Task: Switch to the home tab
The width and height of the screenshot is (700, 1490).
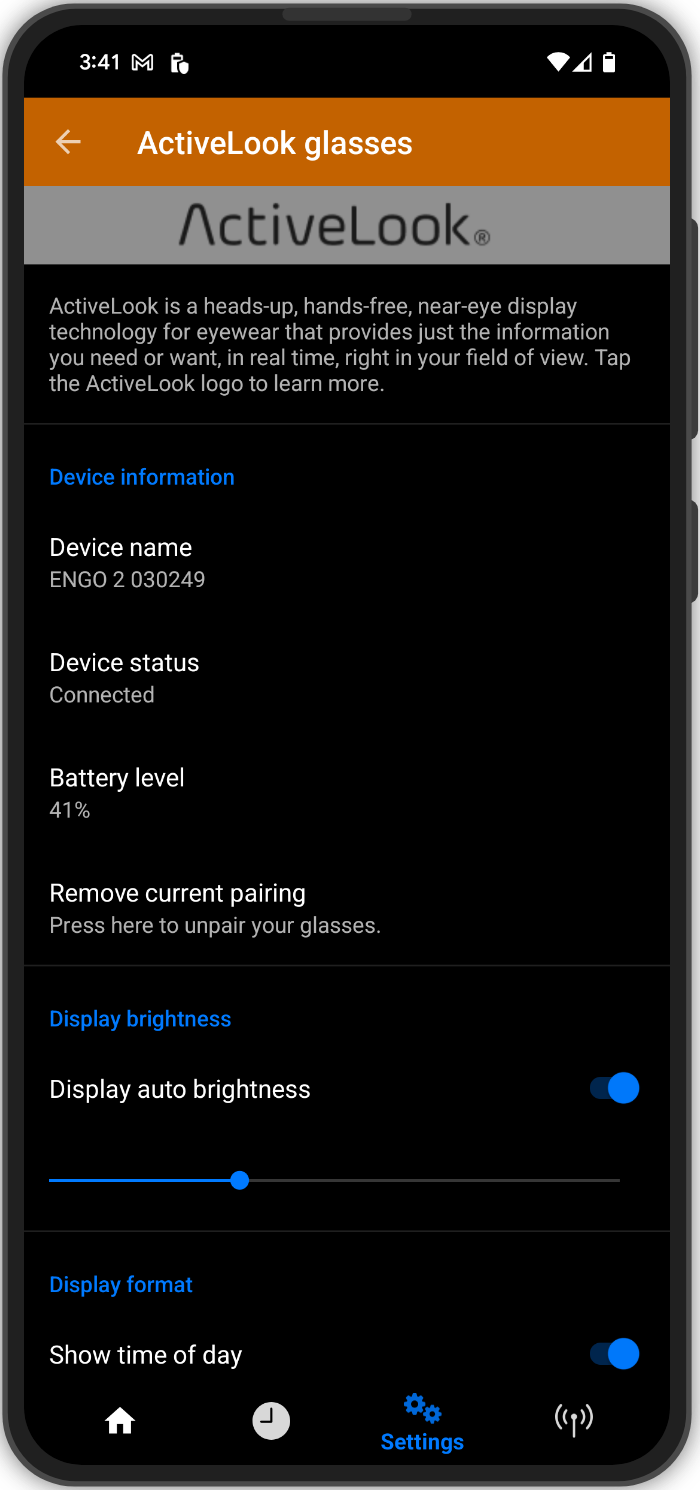Action: pyautogui.click(x=120, y=1420)
